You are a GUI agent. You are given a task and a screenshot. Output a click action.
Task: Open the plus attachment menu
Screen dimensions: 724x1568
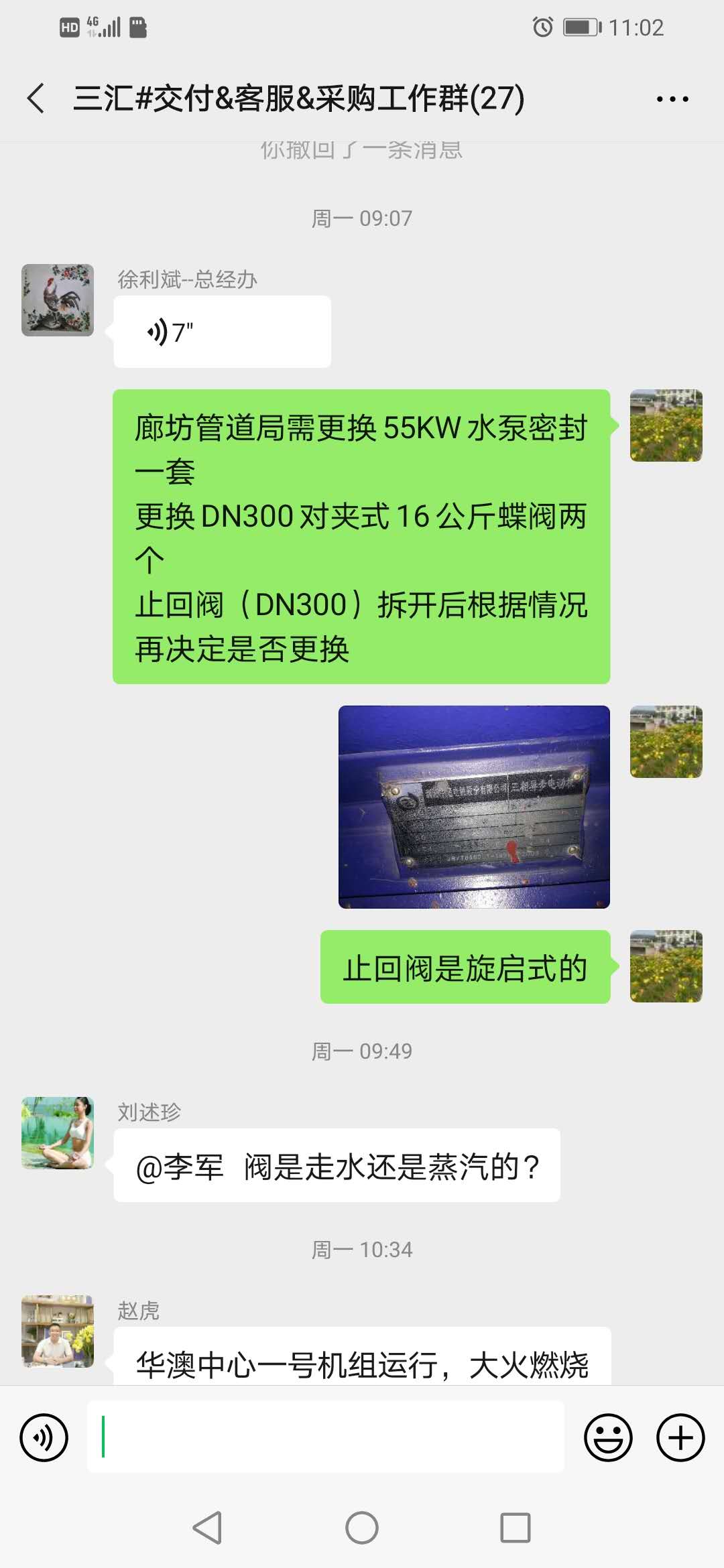[680, 1437]
